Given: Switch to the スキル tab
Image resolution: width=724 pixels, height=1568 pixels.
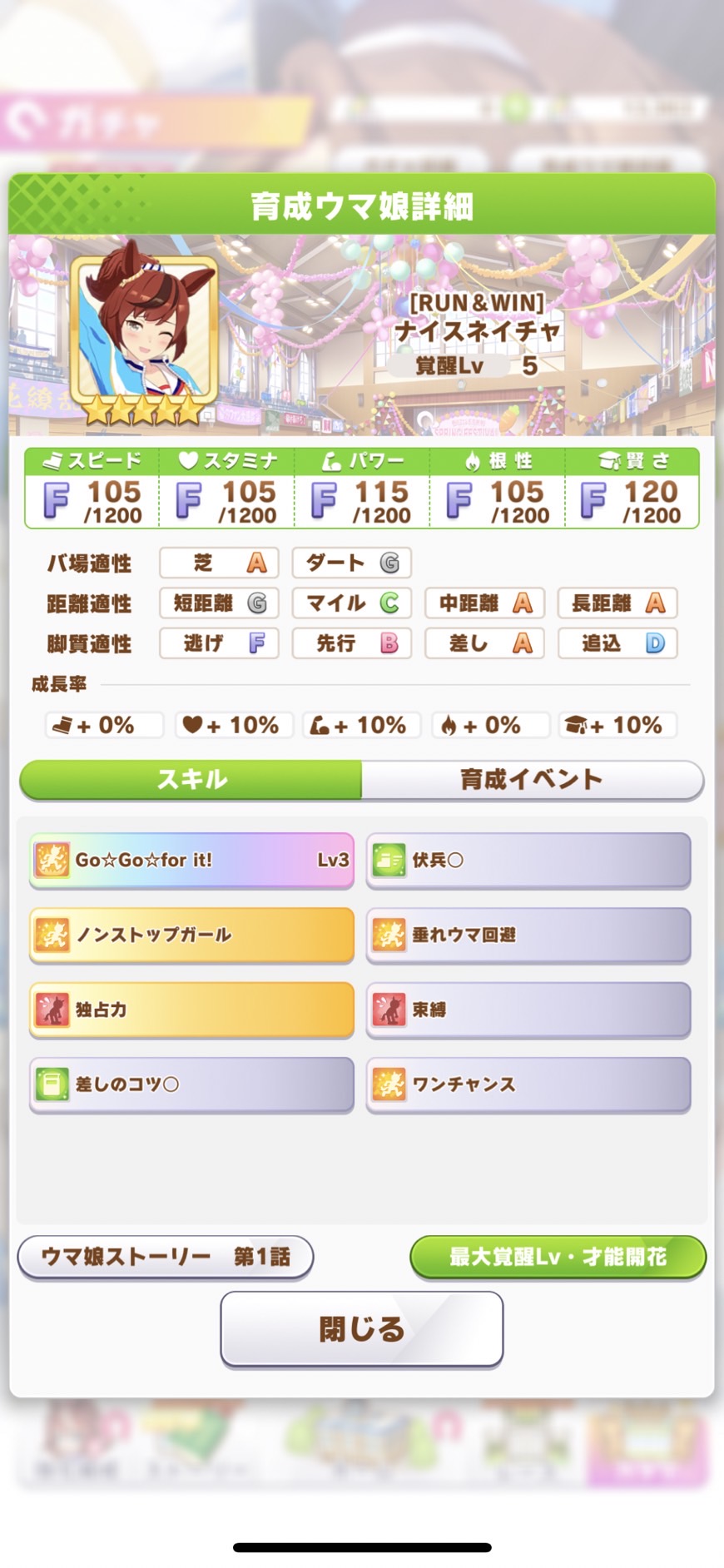Looking at the screenshot, I should [191, 780].
